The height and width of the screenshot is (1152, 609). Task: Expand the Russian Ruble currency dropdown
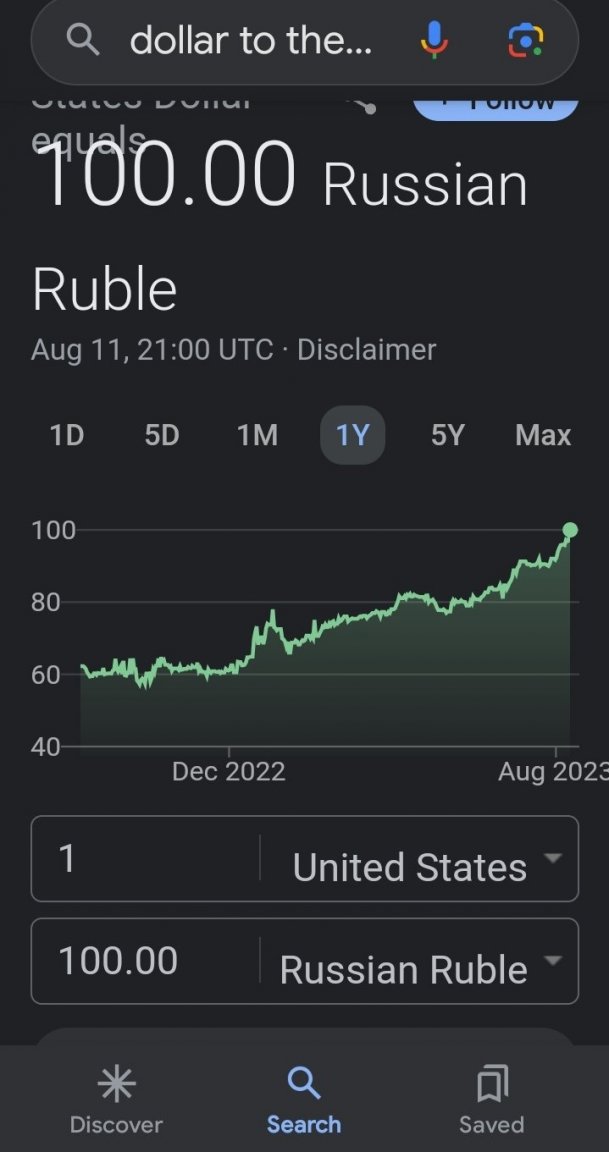pos(419,961)
